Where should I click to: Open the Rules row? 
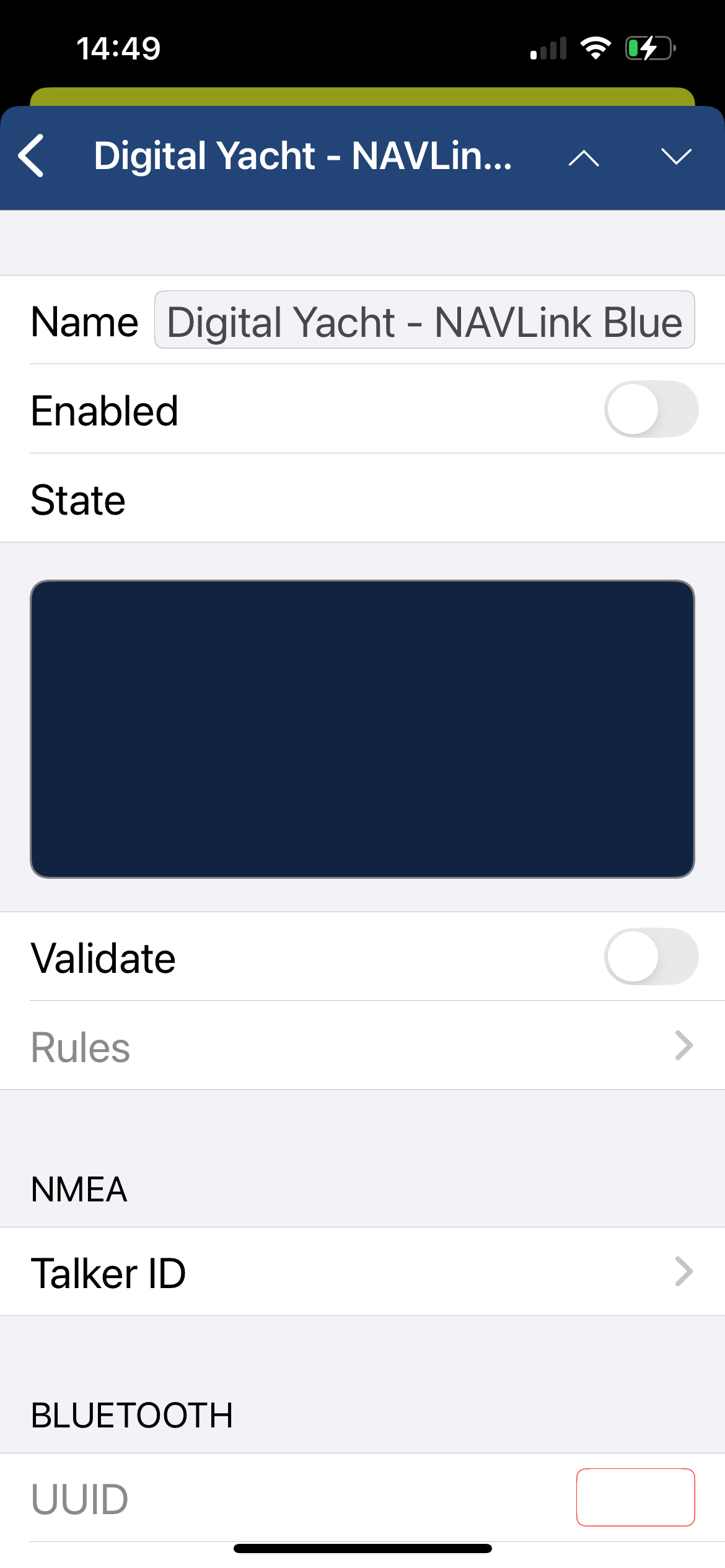pyautogui.click(x=362, y=1046)
